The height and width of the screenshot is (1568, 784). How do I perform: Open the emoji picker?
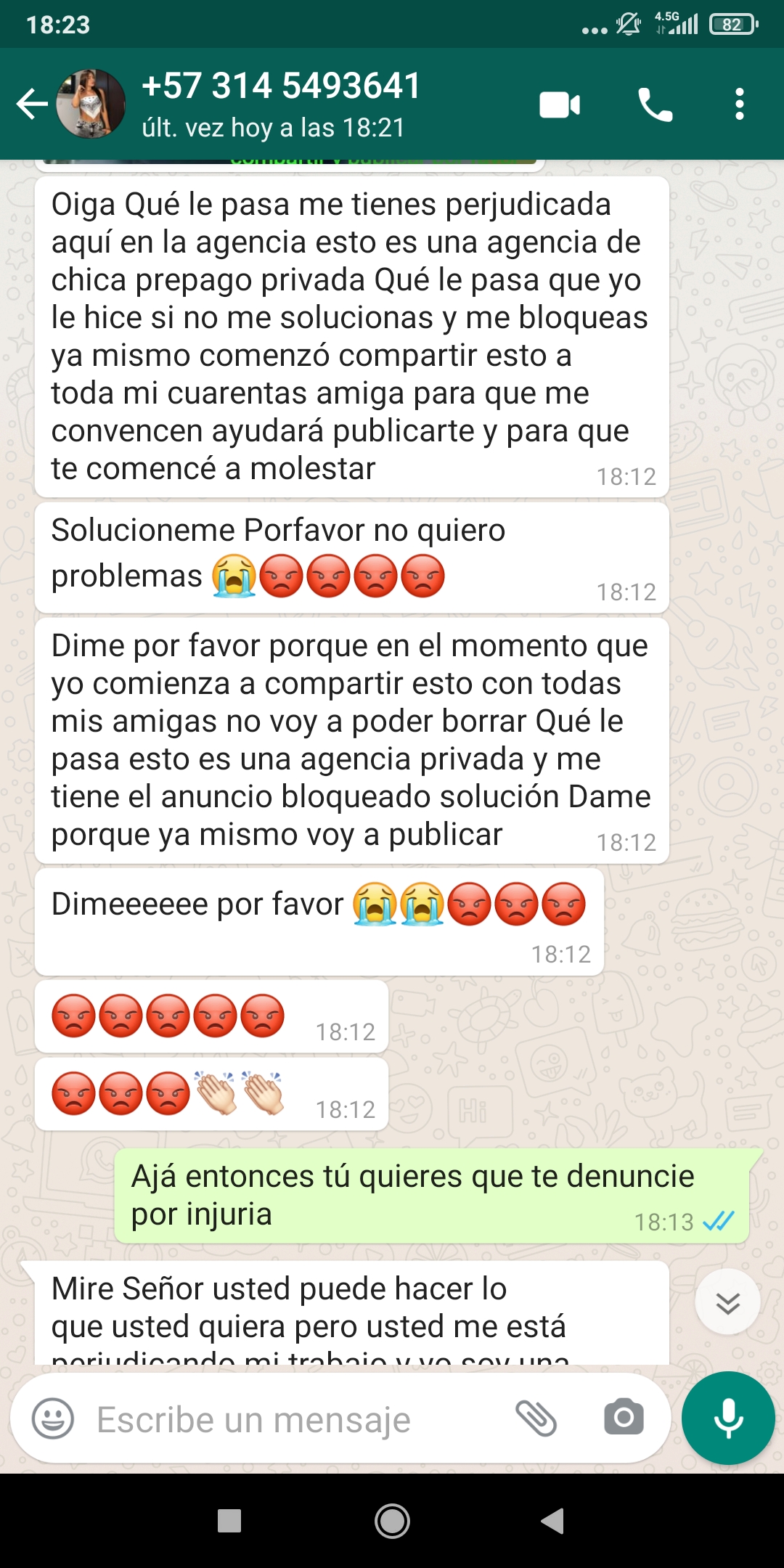(53, 1418)
